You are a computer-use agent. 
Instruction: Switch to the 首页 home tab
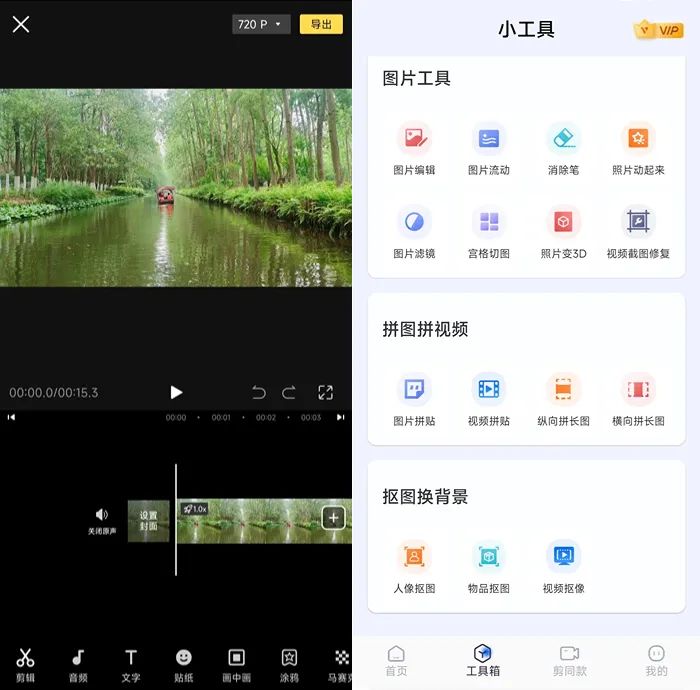[x=396, y=661]
